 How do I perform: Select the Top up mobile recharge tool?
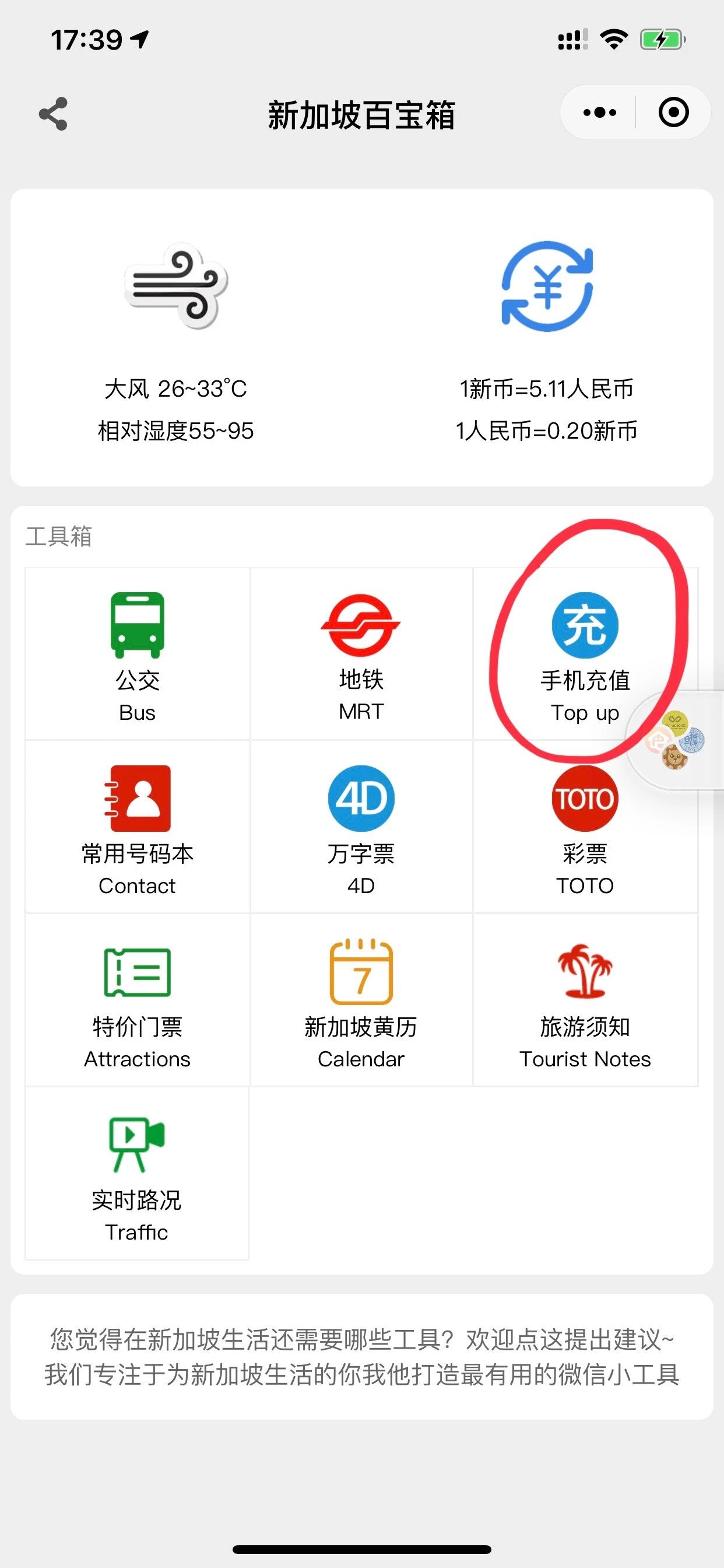[x=585, y=654]
